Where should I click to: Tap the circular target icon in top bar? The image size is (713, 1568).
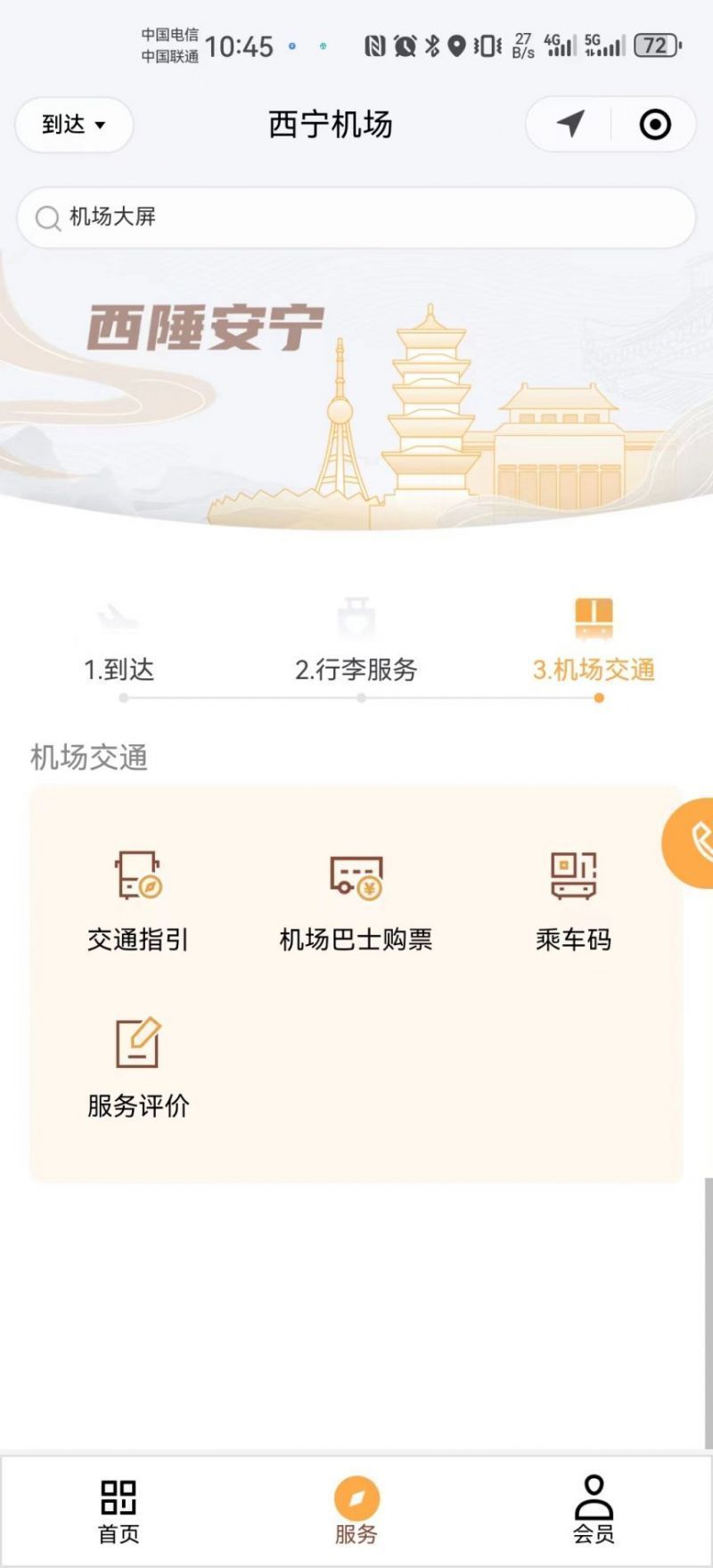[x=655, y=124]
